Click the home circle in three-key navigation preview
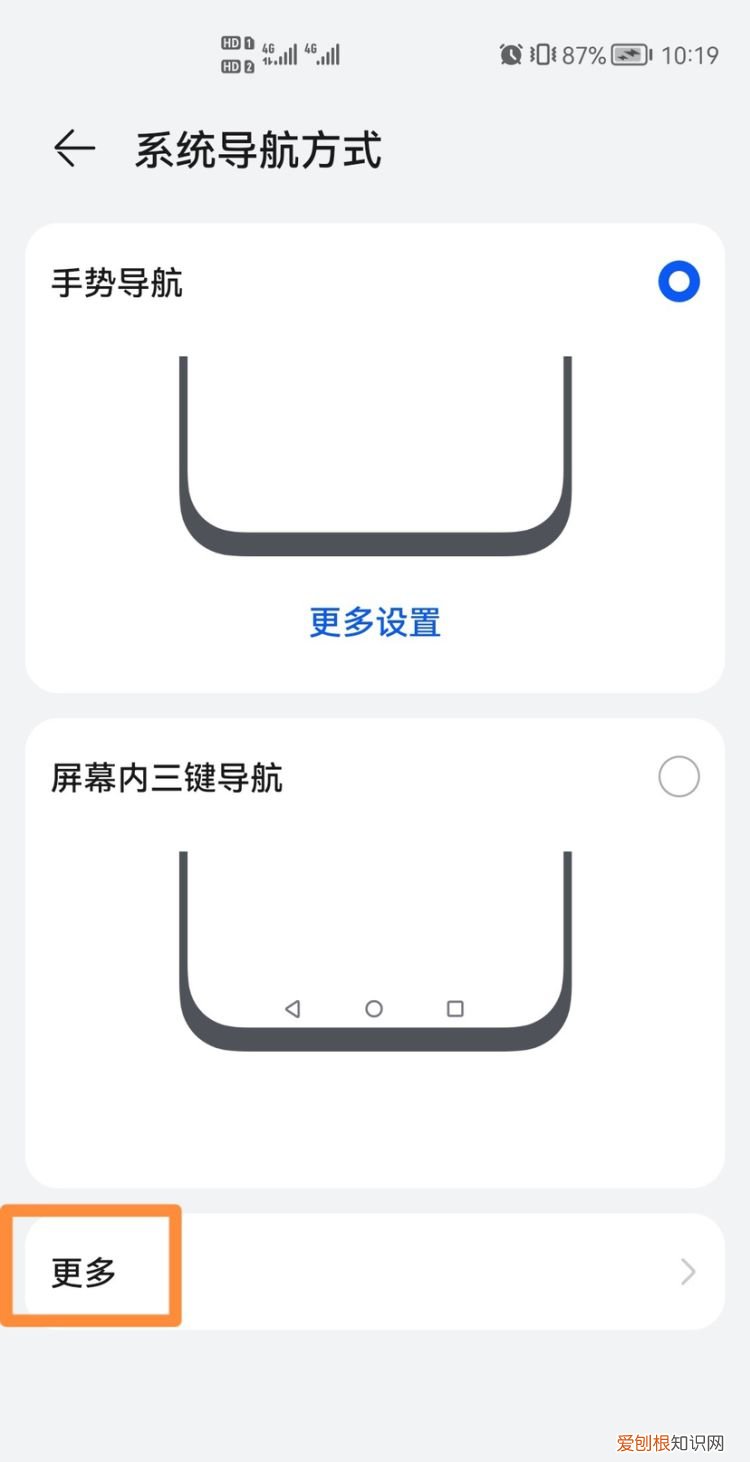 coord(372,1009)
